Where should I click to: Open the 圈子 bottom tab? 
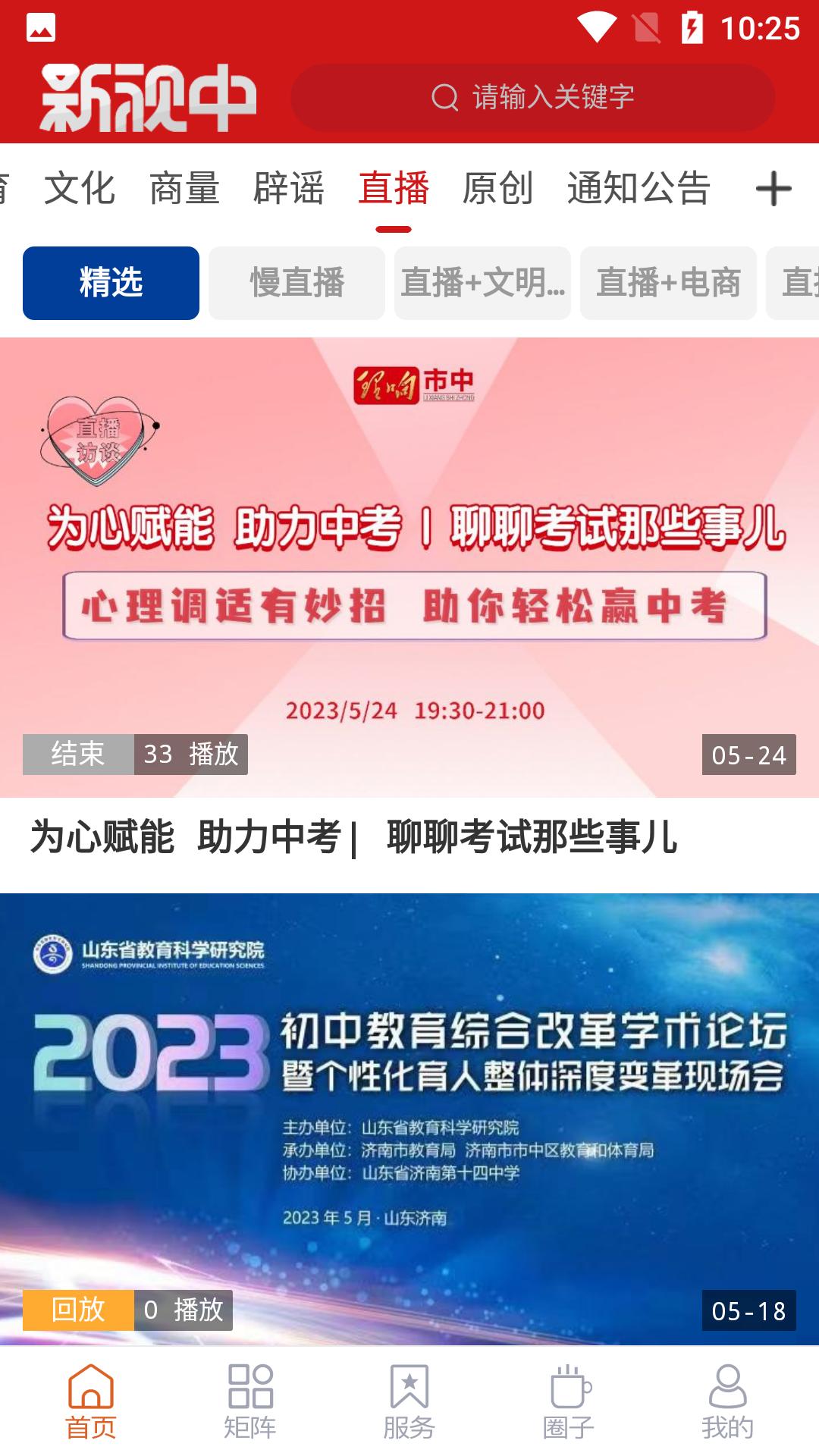[x=569, y=1401]
